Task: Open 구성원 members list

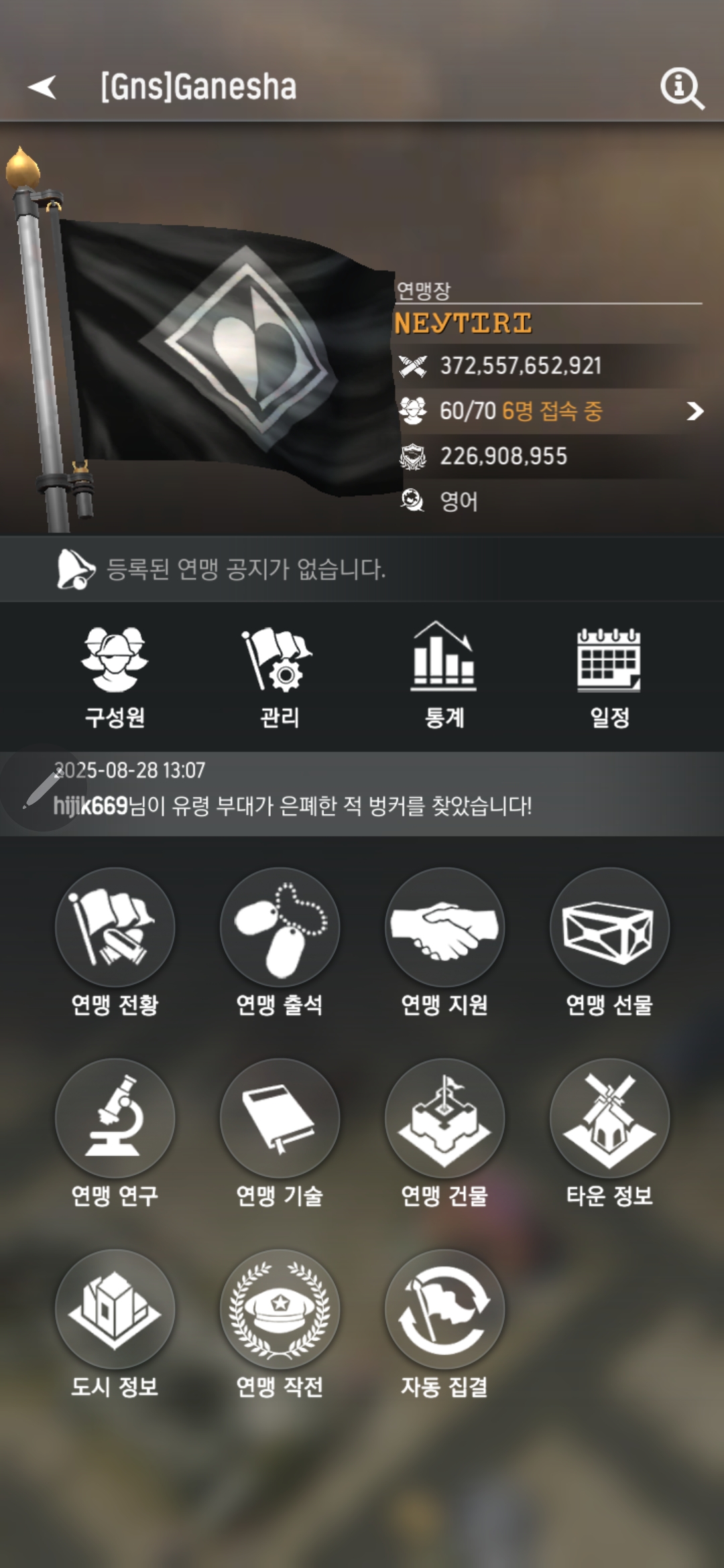Action: click(115, 675)
